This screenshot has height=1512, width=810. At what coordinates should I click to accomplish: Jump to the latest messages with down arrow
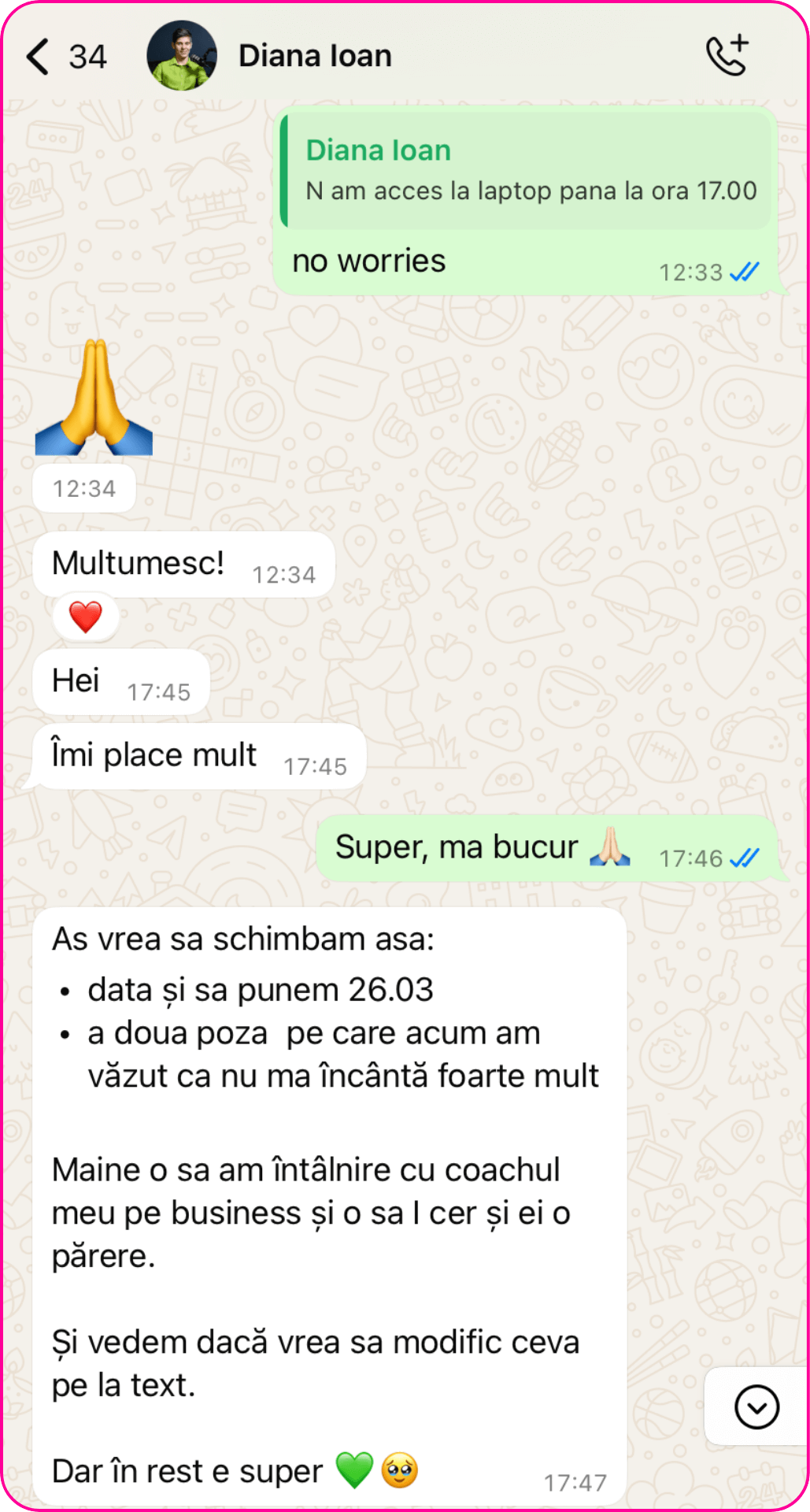point(756,1406)
